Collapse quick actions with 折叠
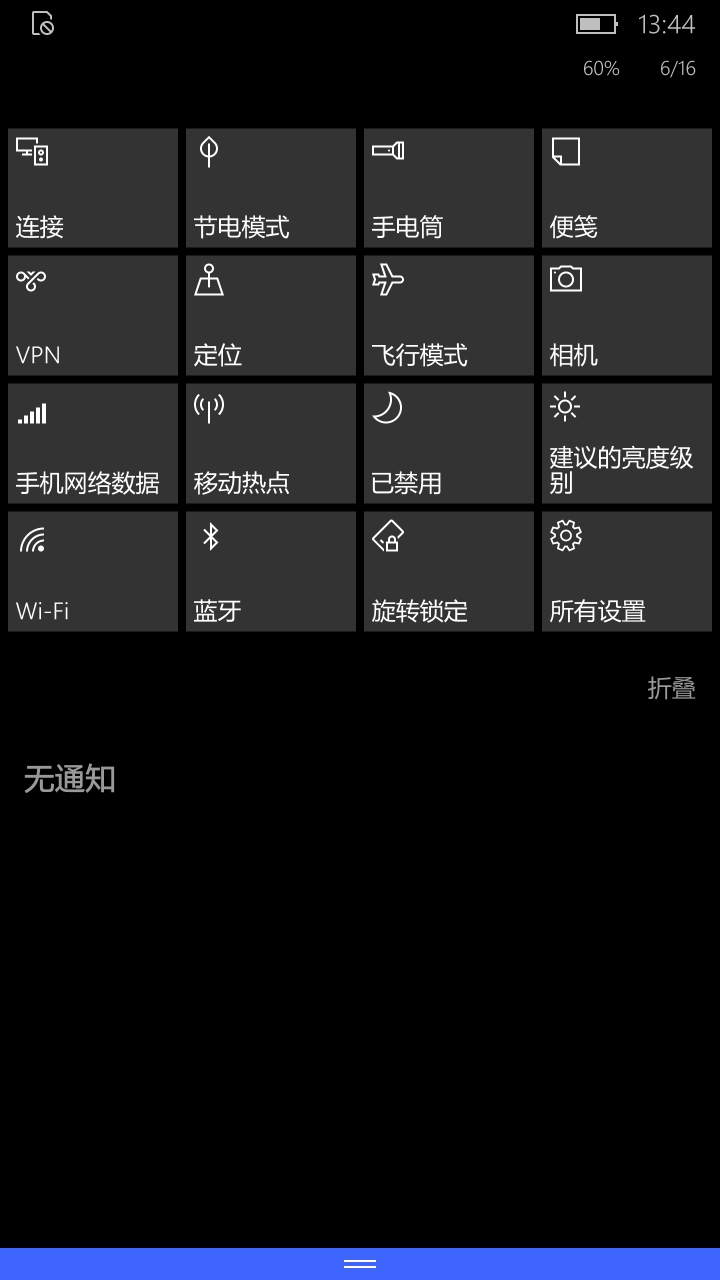This screenshot has height=1280, width=720. [671, 688]
